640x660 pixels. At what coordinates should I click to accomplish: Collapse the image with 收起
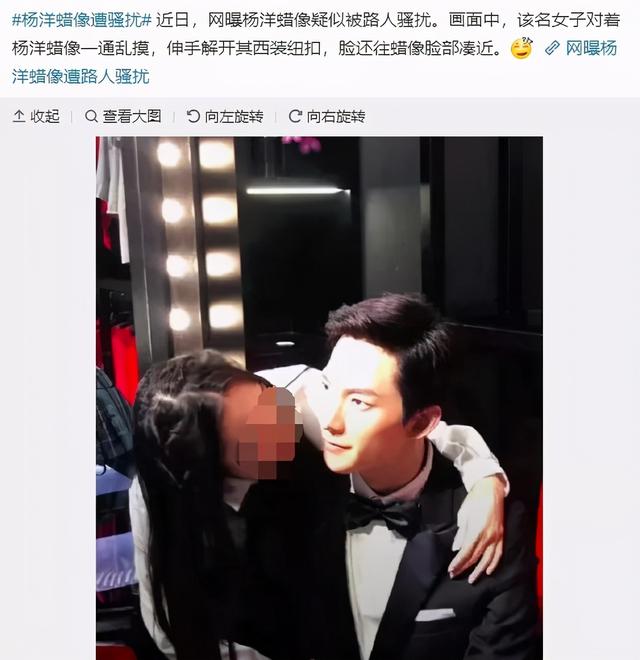click(x=36, y=116)
